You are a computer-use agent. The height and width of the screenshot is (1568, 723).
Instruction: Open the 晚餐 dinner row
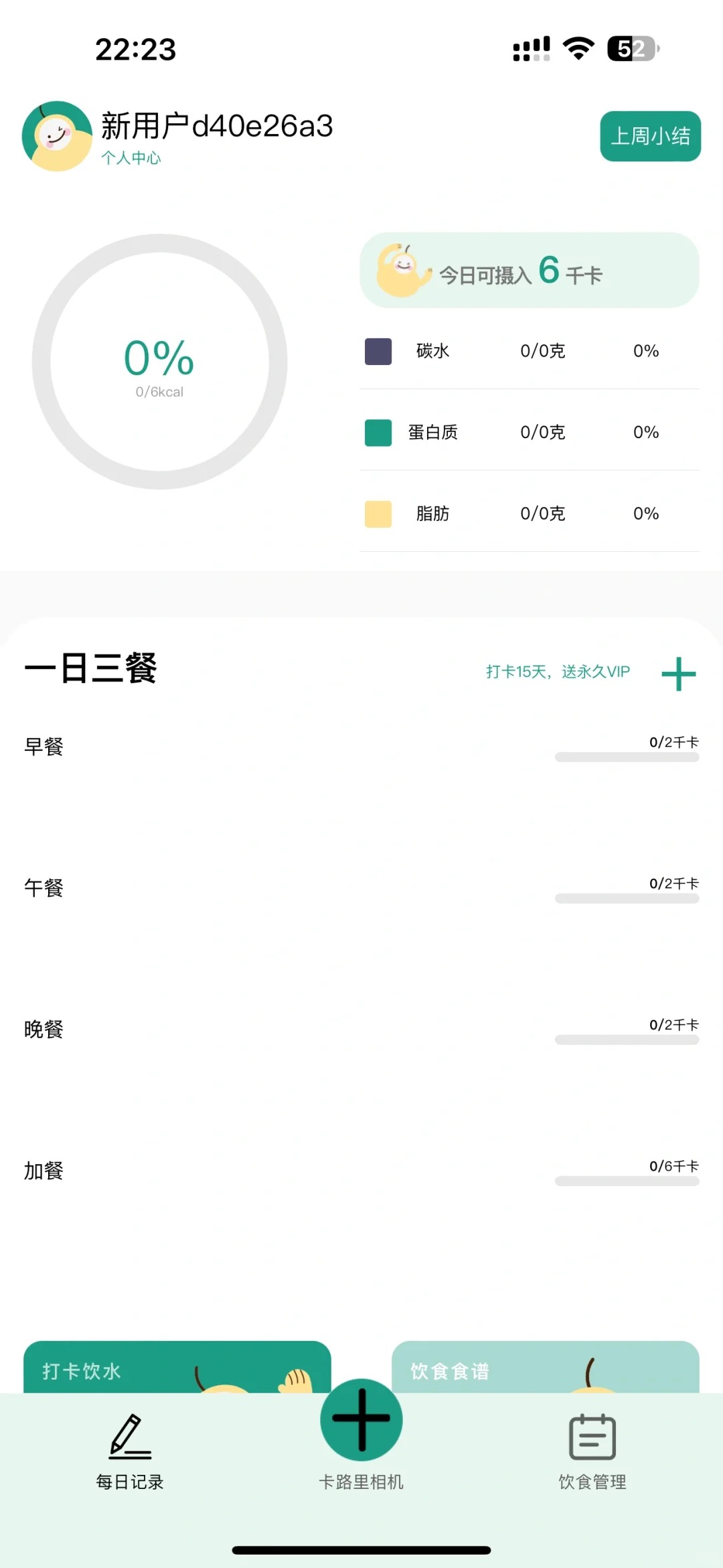361,1030
